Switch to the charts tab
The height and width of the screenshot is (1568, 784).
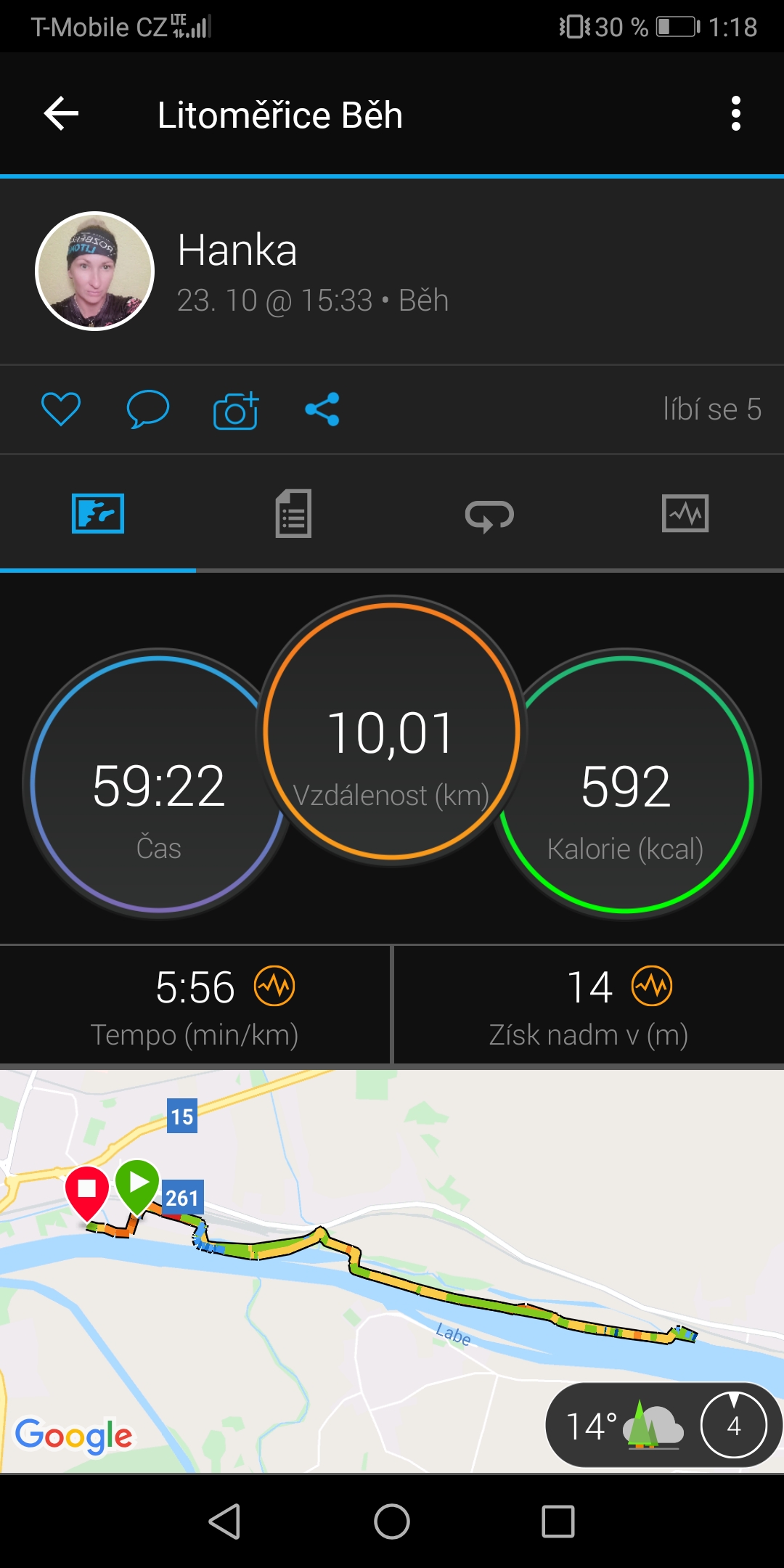click(685, 514)
